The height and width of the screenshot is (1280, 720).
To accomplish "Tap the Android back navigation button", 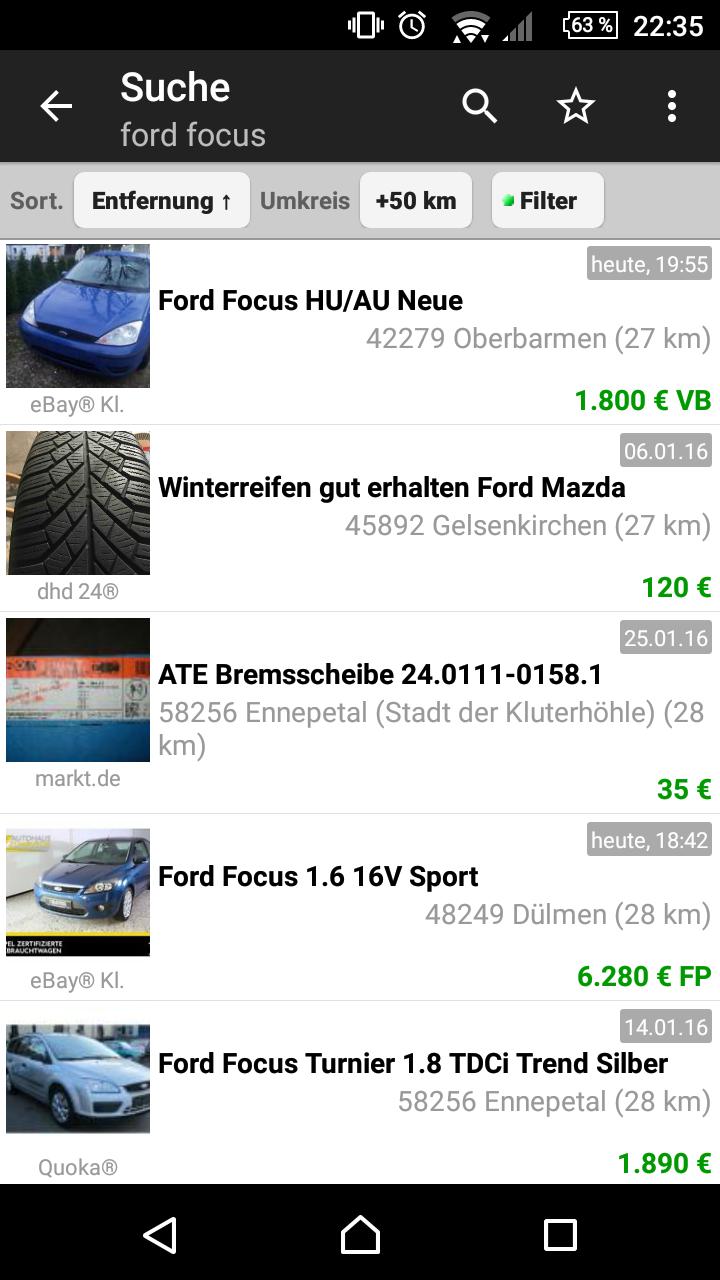I will [160, 1235].
